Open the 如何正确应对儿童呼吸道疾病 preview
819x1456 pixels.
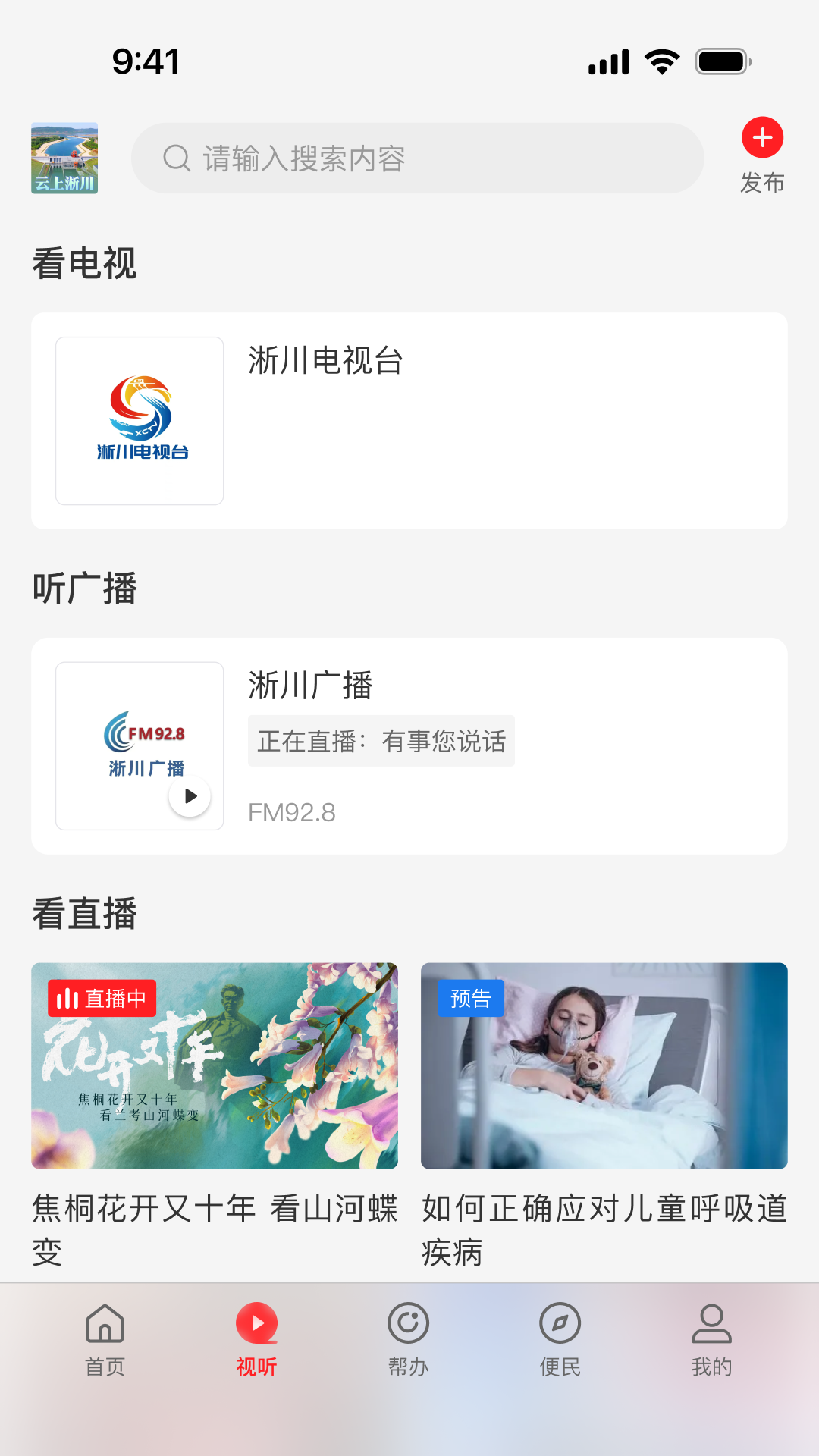(x=604, y=1065)
